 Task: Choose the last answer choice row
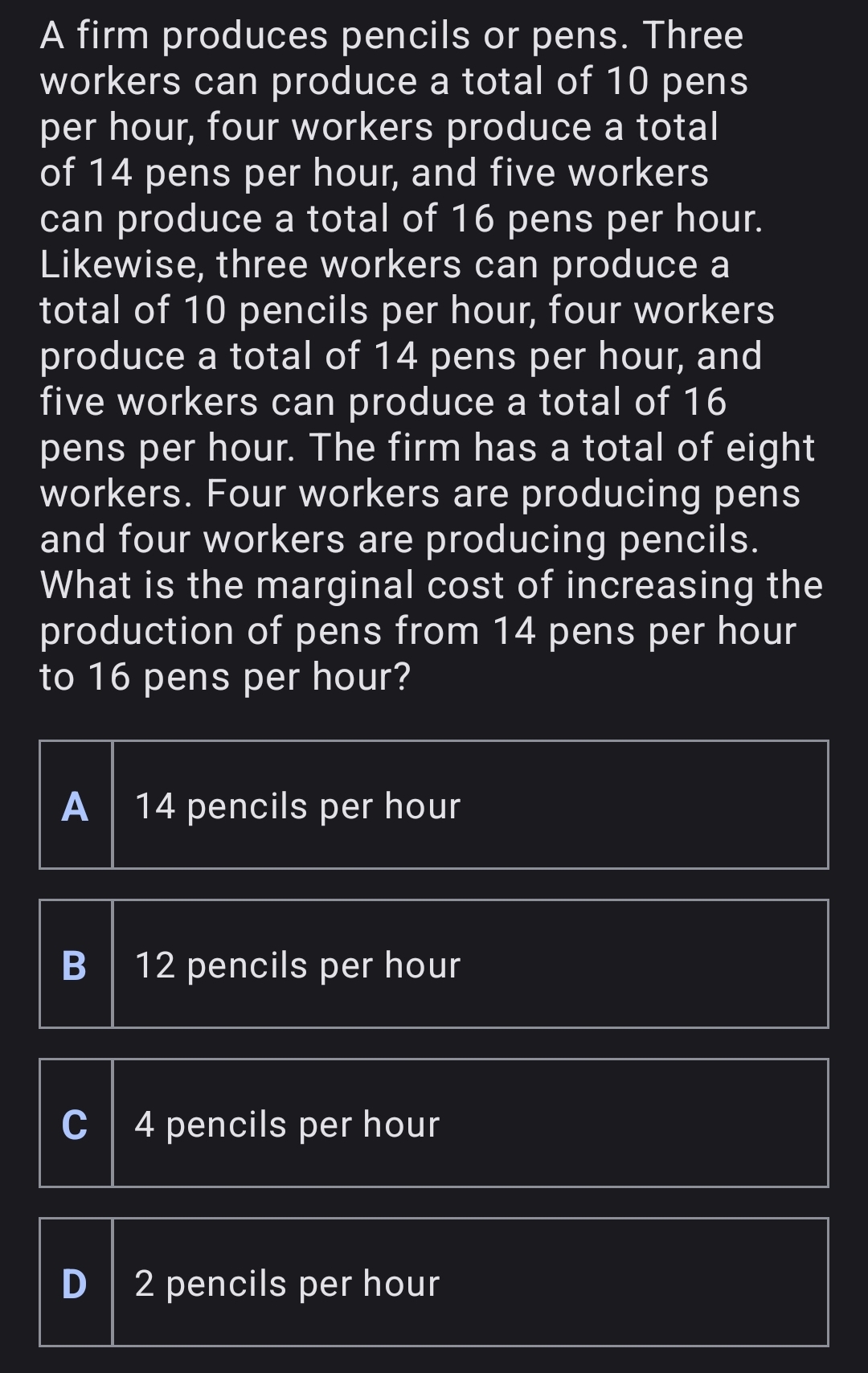point(434,1283)
